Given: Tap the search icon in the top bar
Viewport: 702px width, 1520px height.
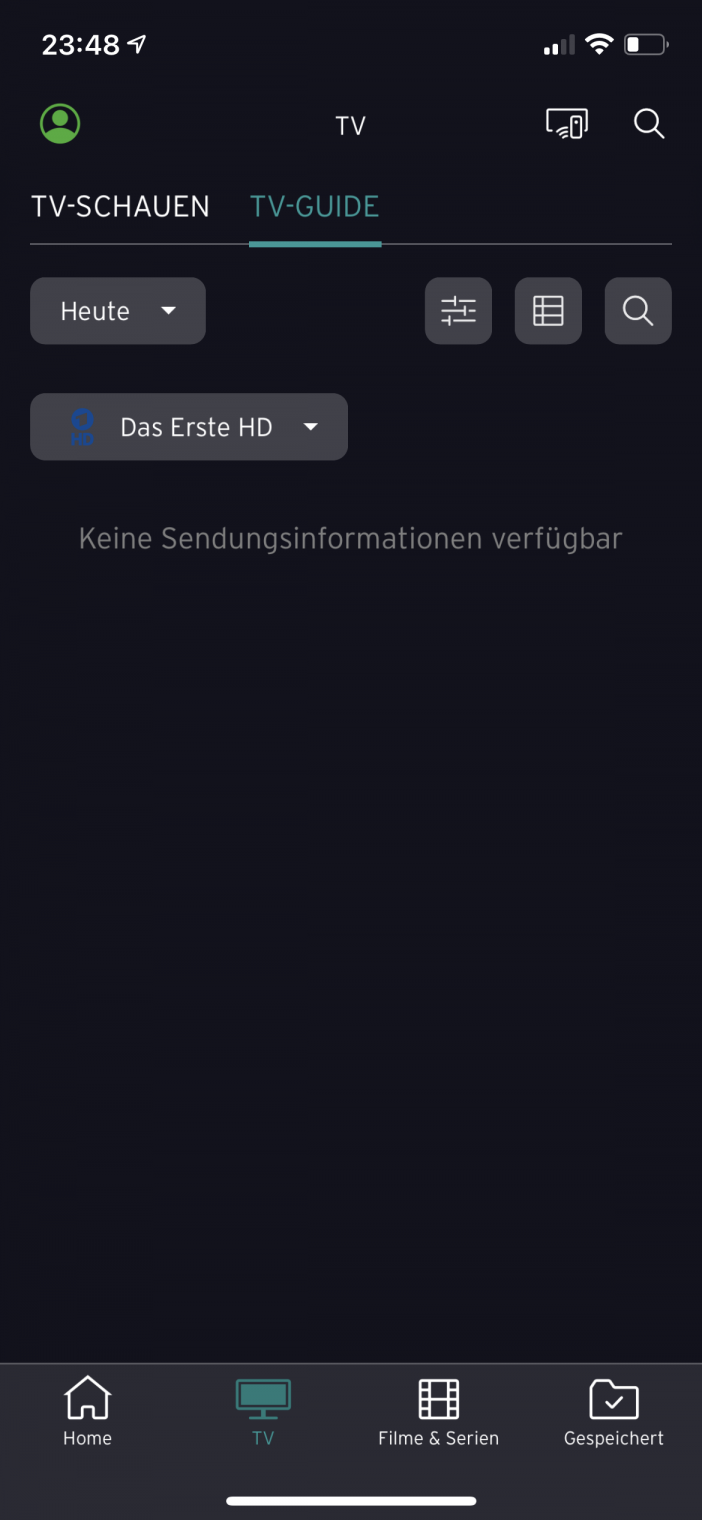Looking at the screenshot, I should tap(649, 124).
